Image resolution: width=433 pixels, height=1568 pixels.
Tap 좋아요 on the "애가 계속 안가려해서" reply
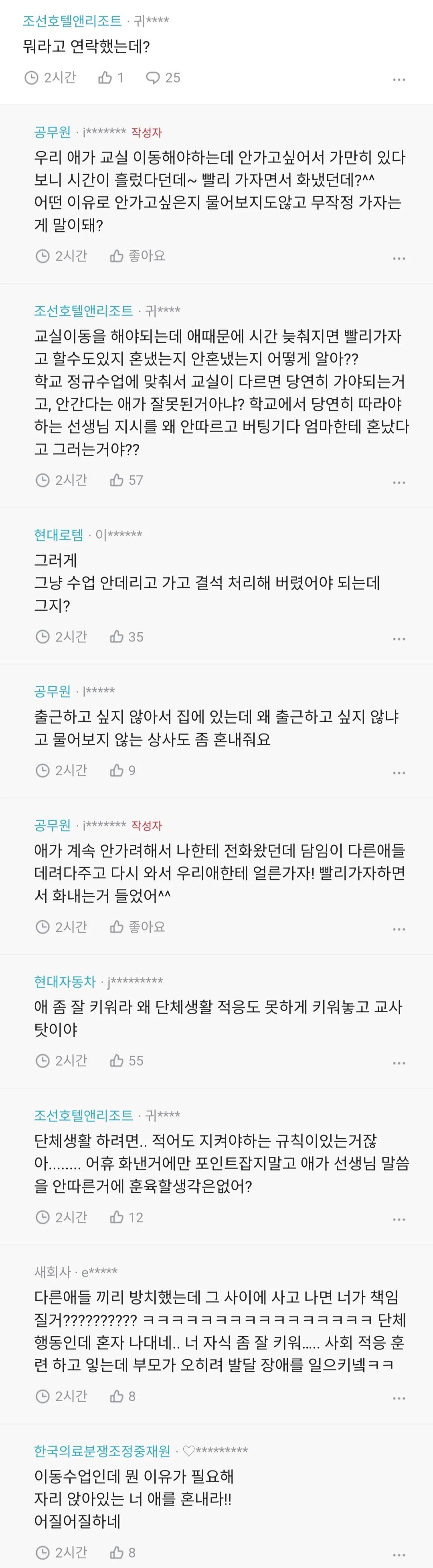coord(138,927)
